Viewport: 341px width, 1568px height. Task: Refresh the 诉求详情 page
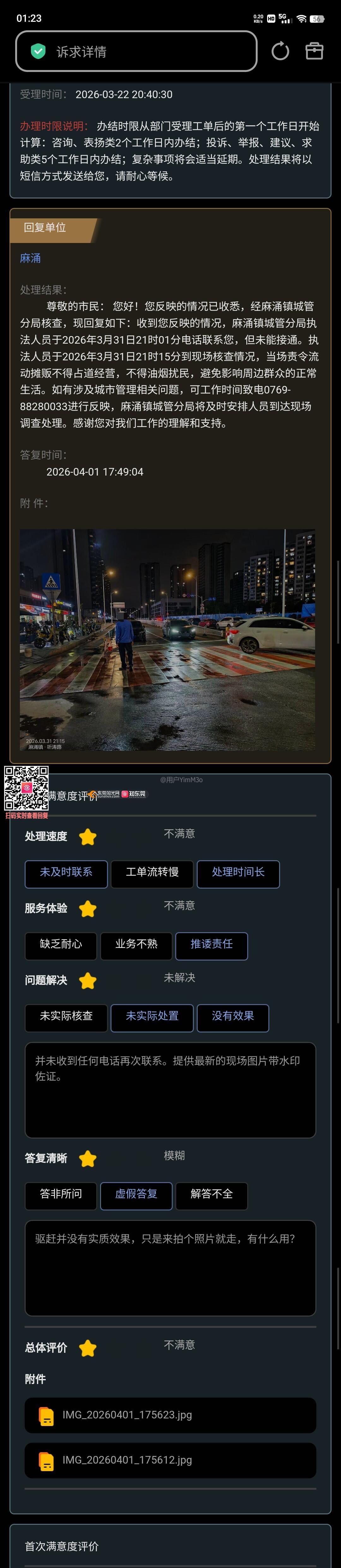(x=280, y=51)
